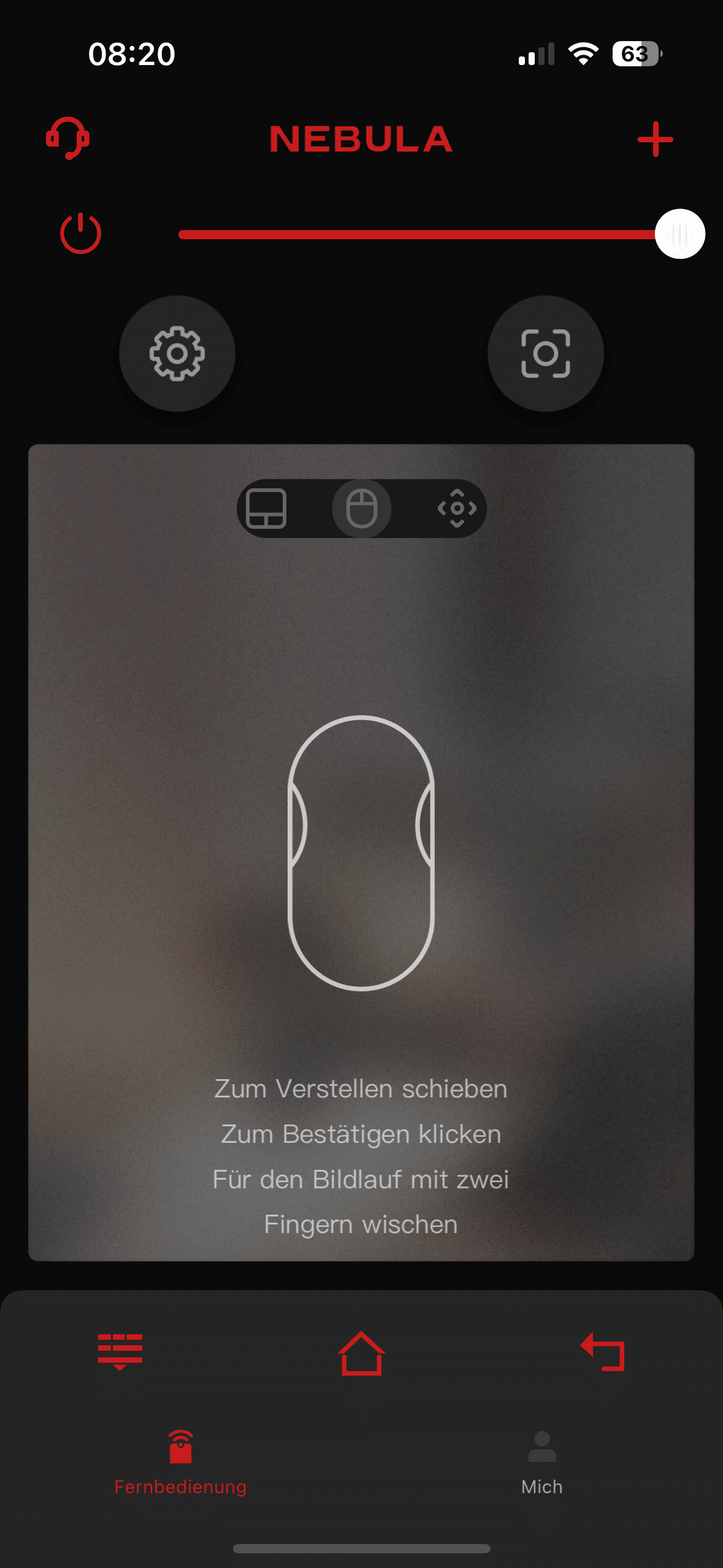Select mouse control mode
The image size is (723, 1568).
point(362,509)
